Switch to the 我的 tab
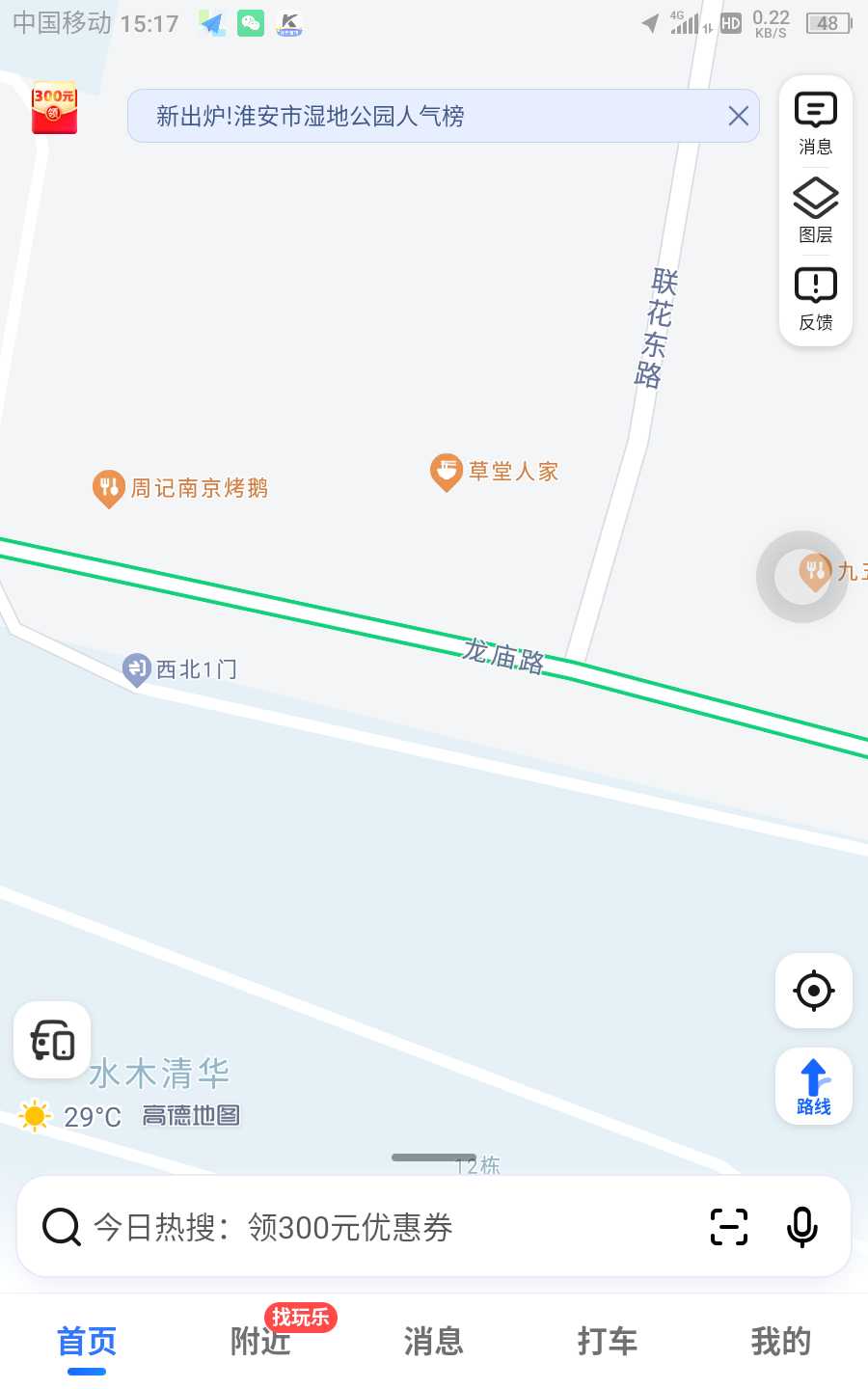This screenshot has width=868, height=1389. pos(781,1341)
